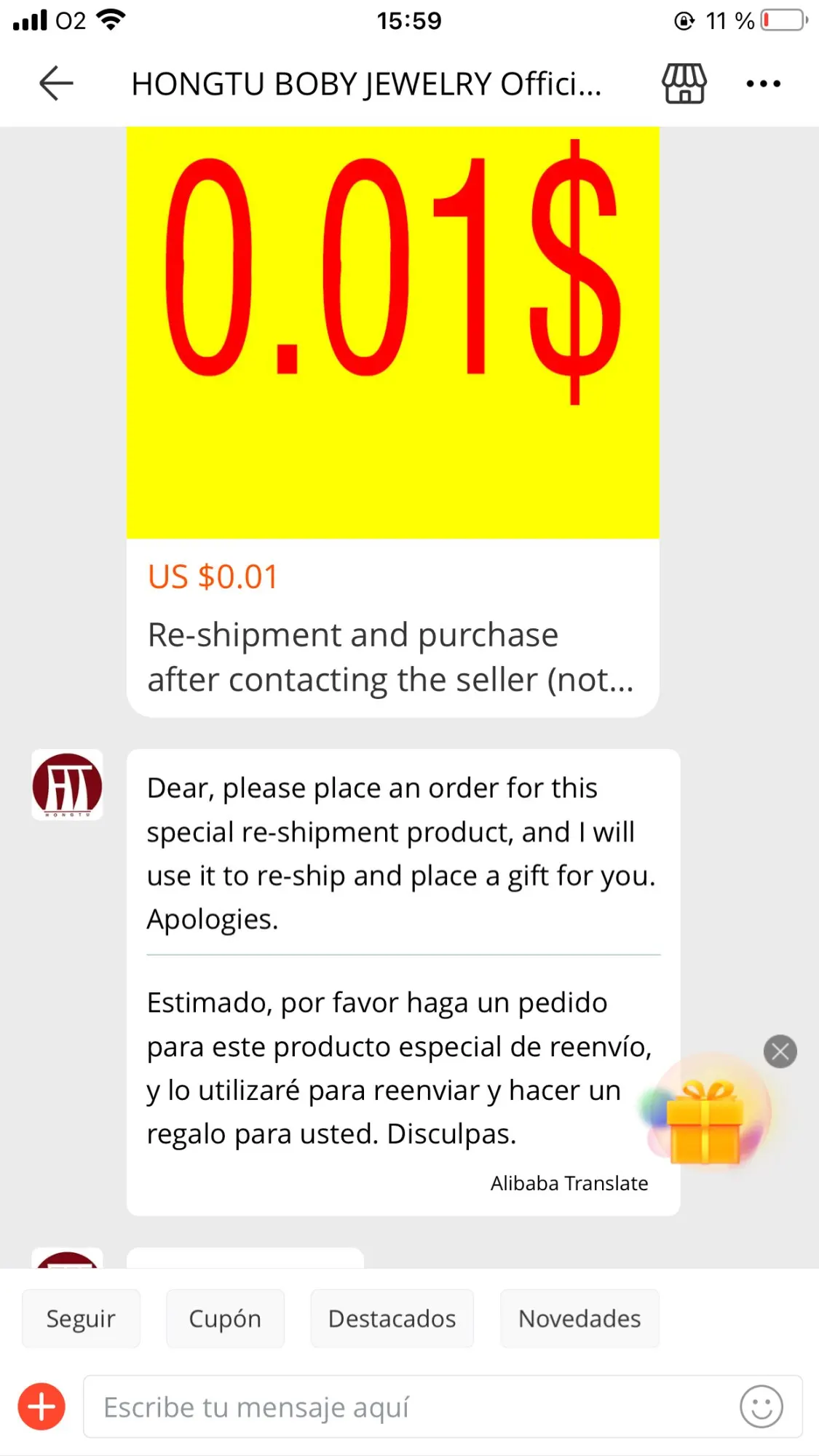
Task: Go back from the seller chat
Action: (x=56, y=83)
